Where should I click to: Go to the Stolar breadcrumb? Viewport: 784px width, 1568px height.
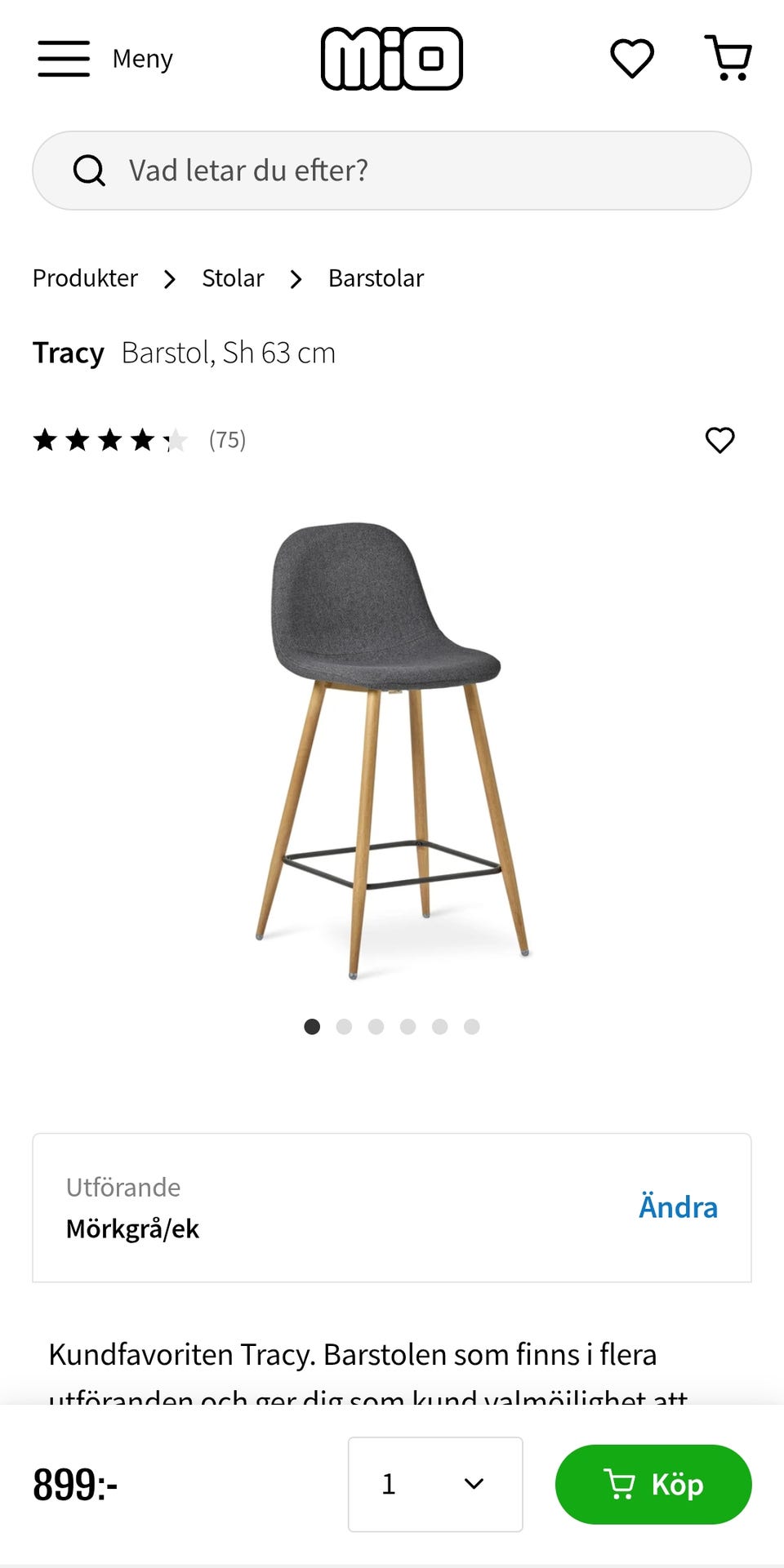233,278
